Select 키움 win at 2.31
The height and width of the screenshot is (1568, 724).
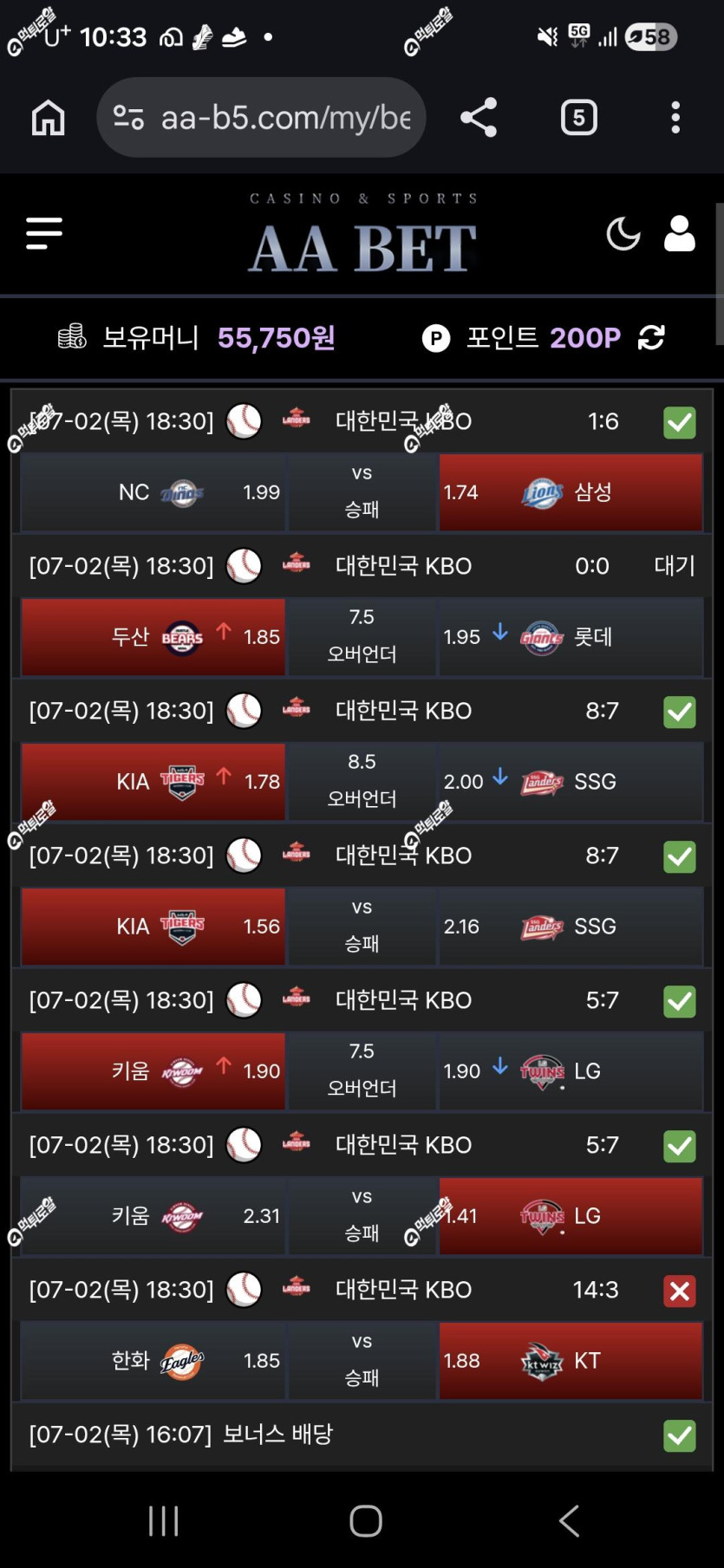(x=153, y=1216)
